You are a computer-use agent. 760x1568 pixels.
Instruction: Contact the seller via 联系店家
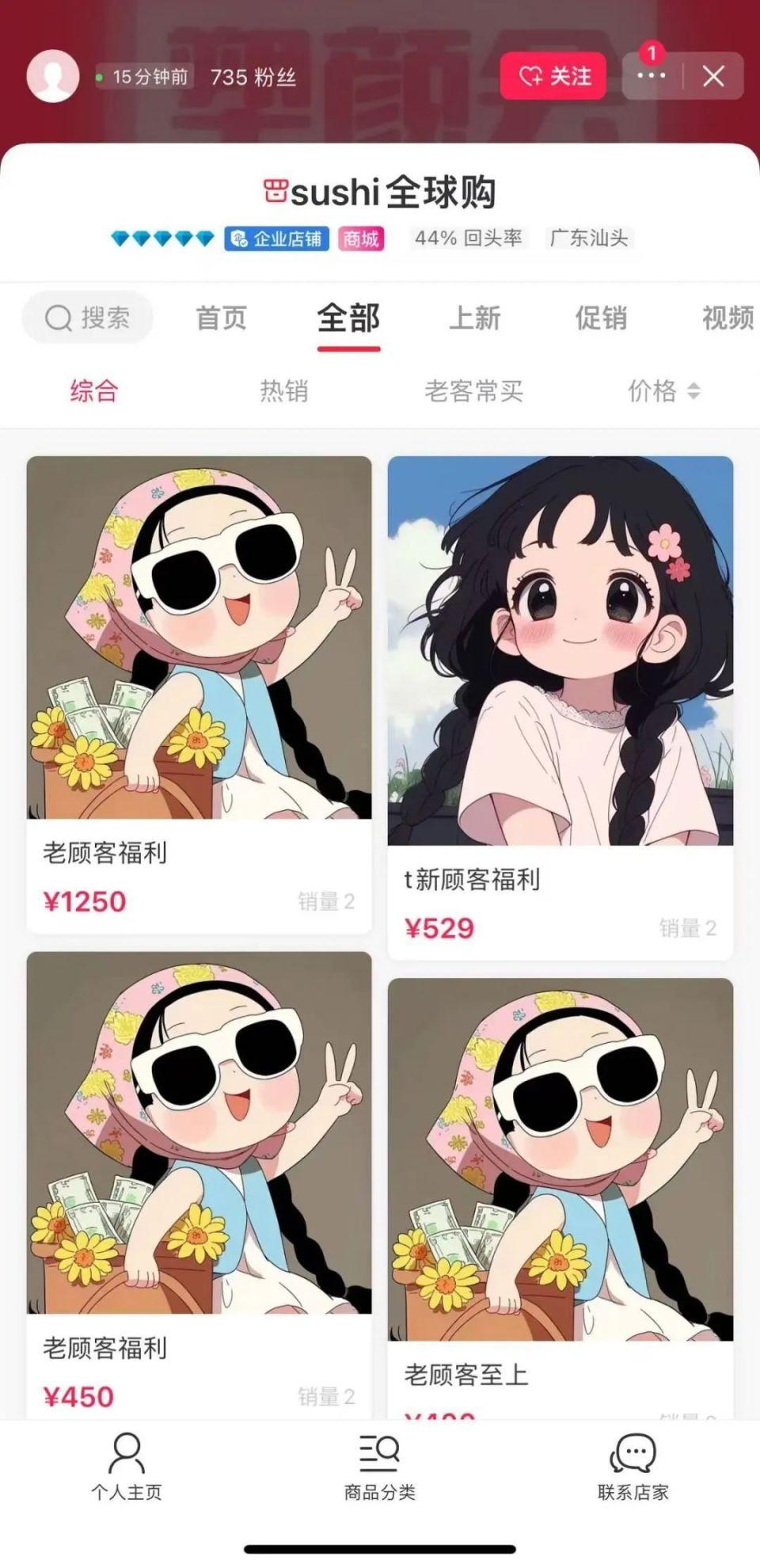point(633,1466)
